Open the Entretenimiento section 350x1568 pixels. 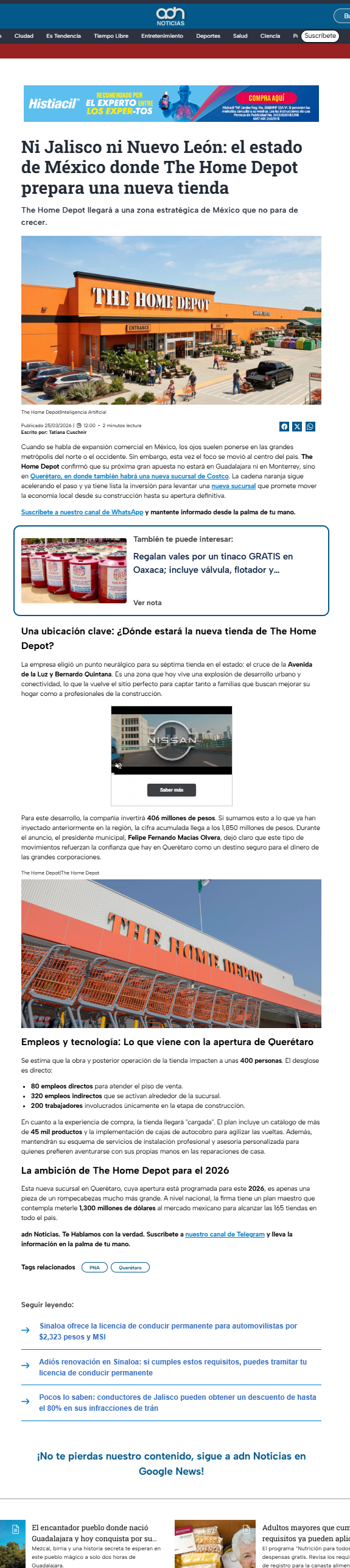coord(162,36)
